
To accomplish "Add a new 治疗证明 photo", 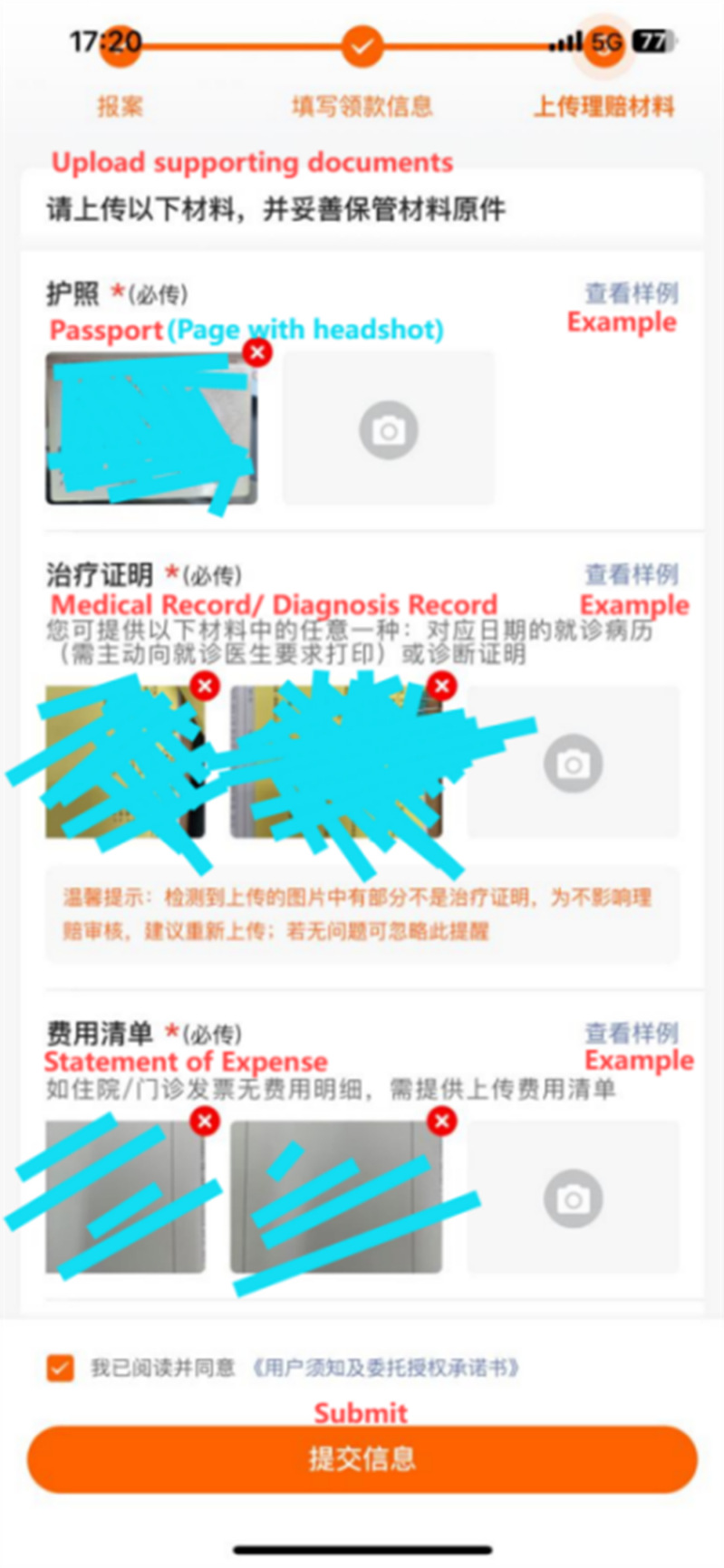I will (573, 763).
